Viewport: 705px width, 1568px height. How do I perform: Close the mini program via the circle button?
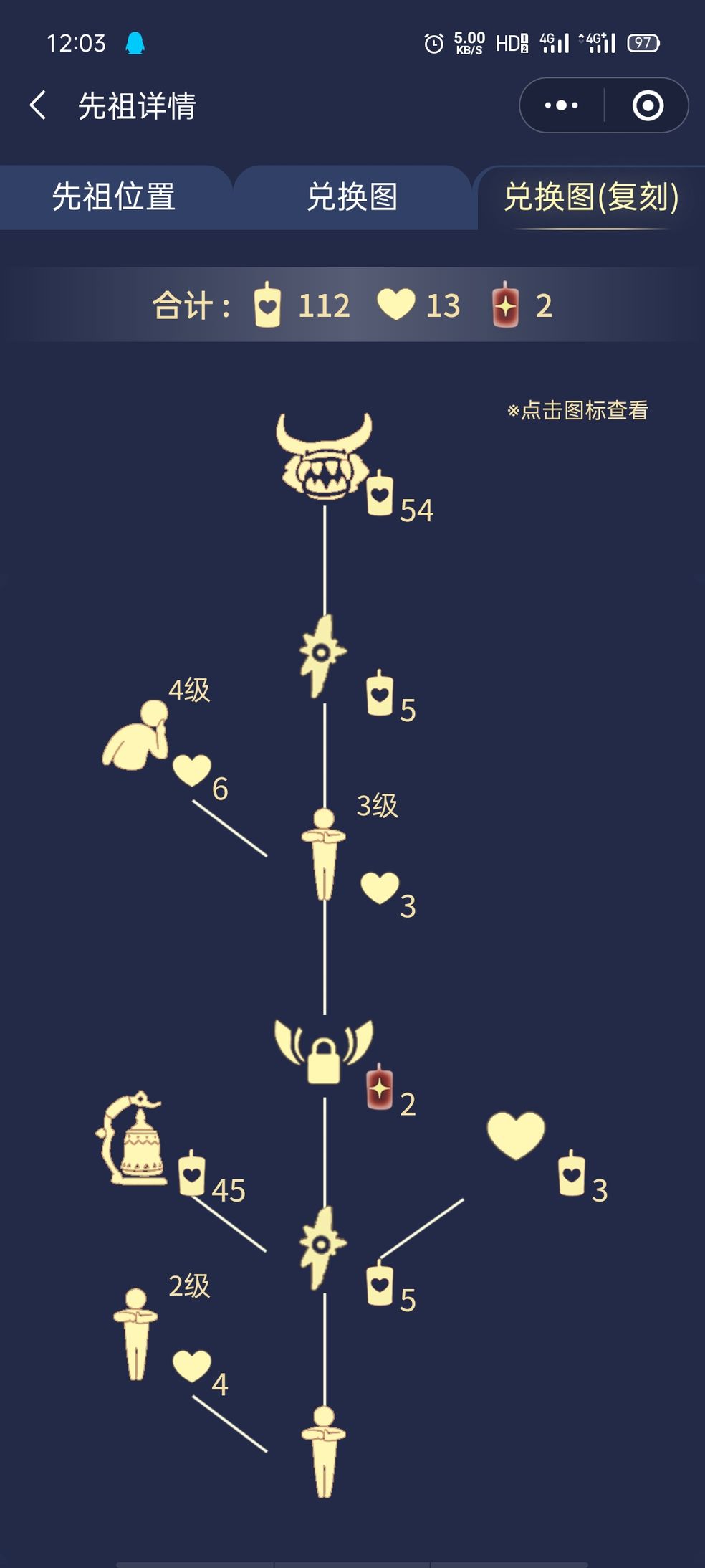pyautogui.click(x=647, y=105)
